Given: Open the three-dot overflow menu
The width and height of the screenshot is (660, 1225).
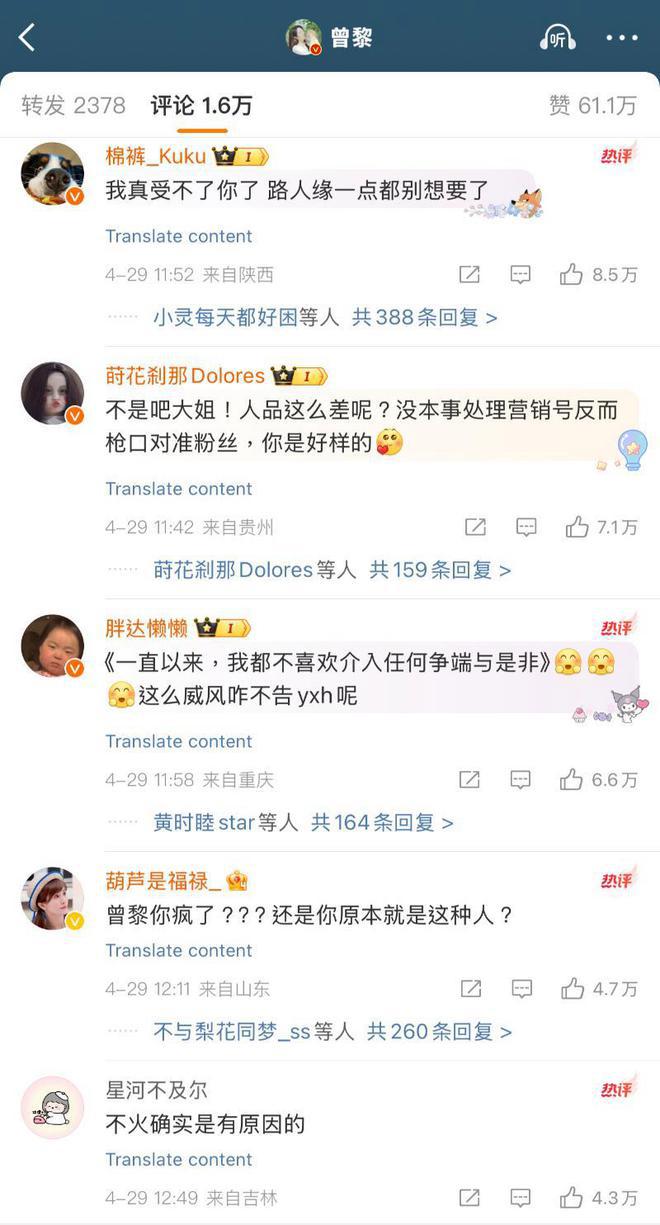Looking at the screenshot, I should (x=621, y=38).
